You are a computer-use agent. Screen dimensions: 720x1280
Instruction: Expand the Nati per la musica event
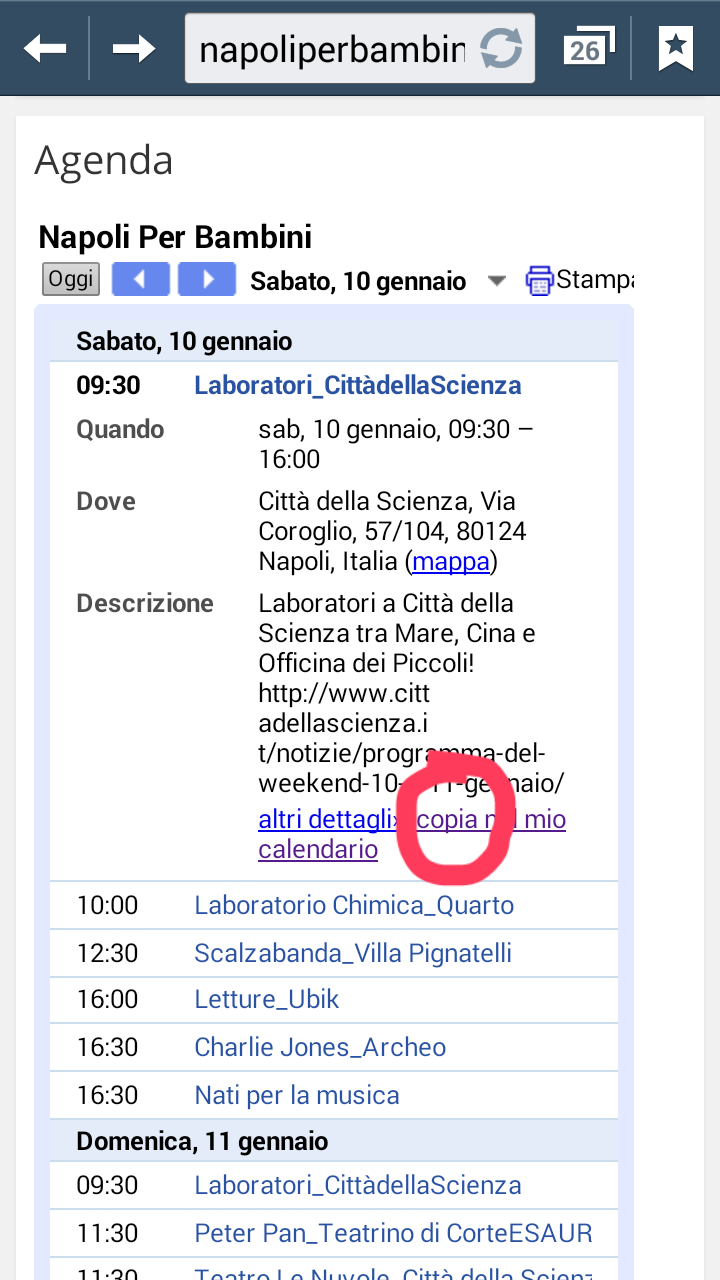coord(297,1095)
